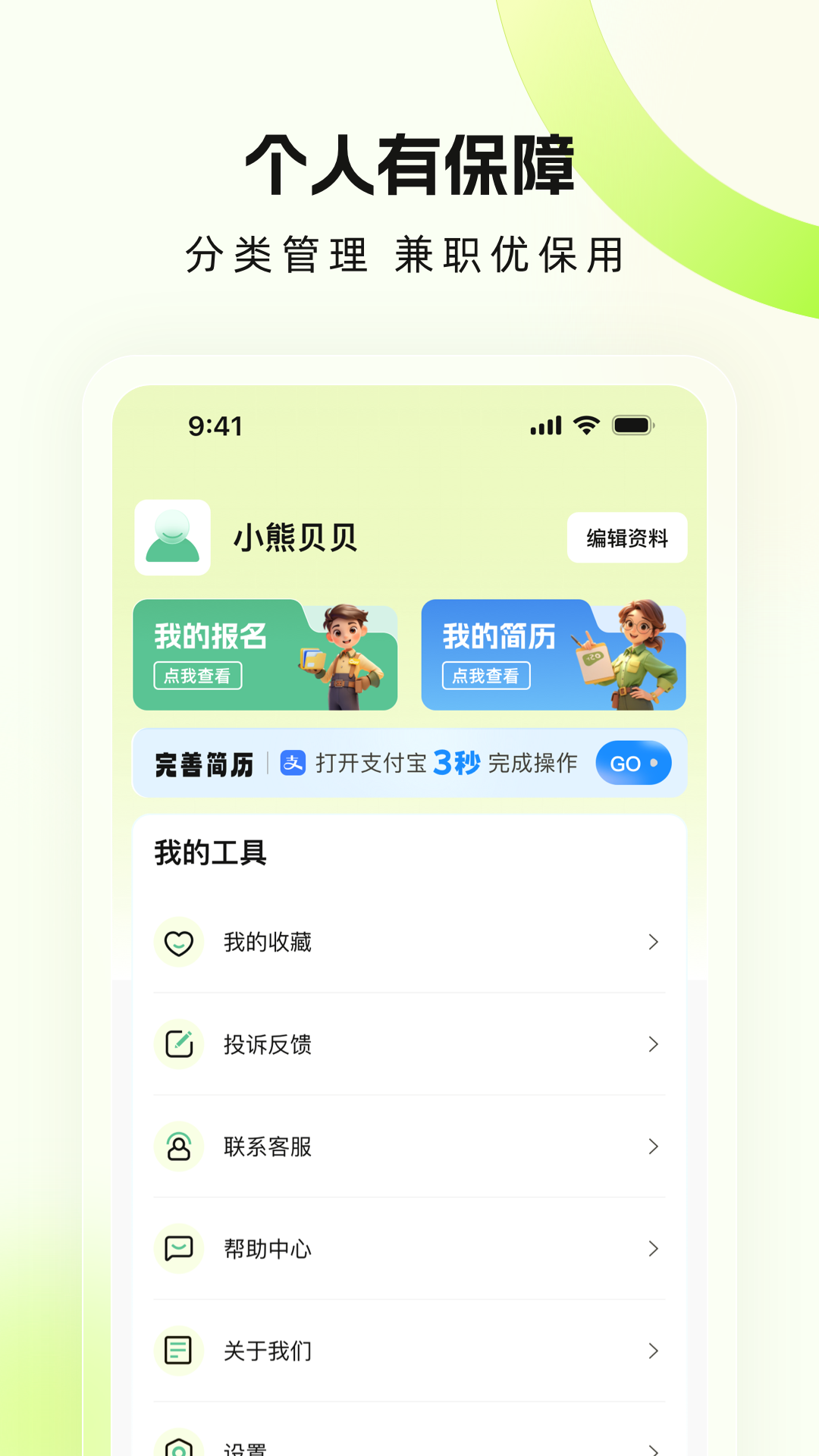The image size is (819, 1456).
Task: Open 帮助中心 using the chat bubble icon
Action: coord(178,1249)
